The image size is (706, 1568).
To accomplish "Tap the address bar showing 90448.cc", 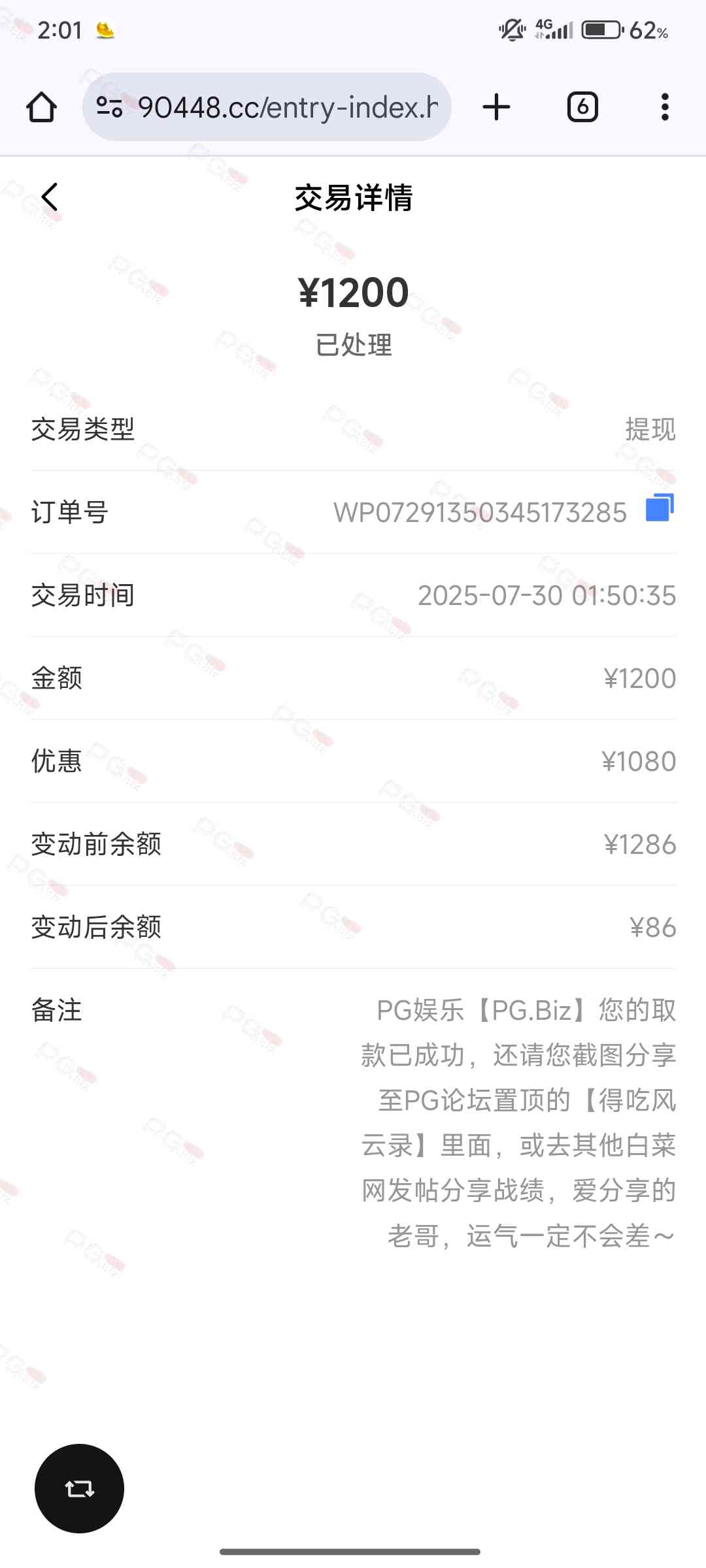I will (x=288, y=107).
